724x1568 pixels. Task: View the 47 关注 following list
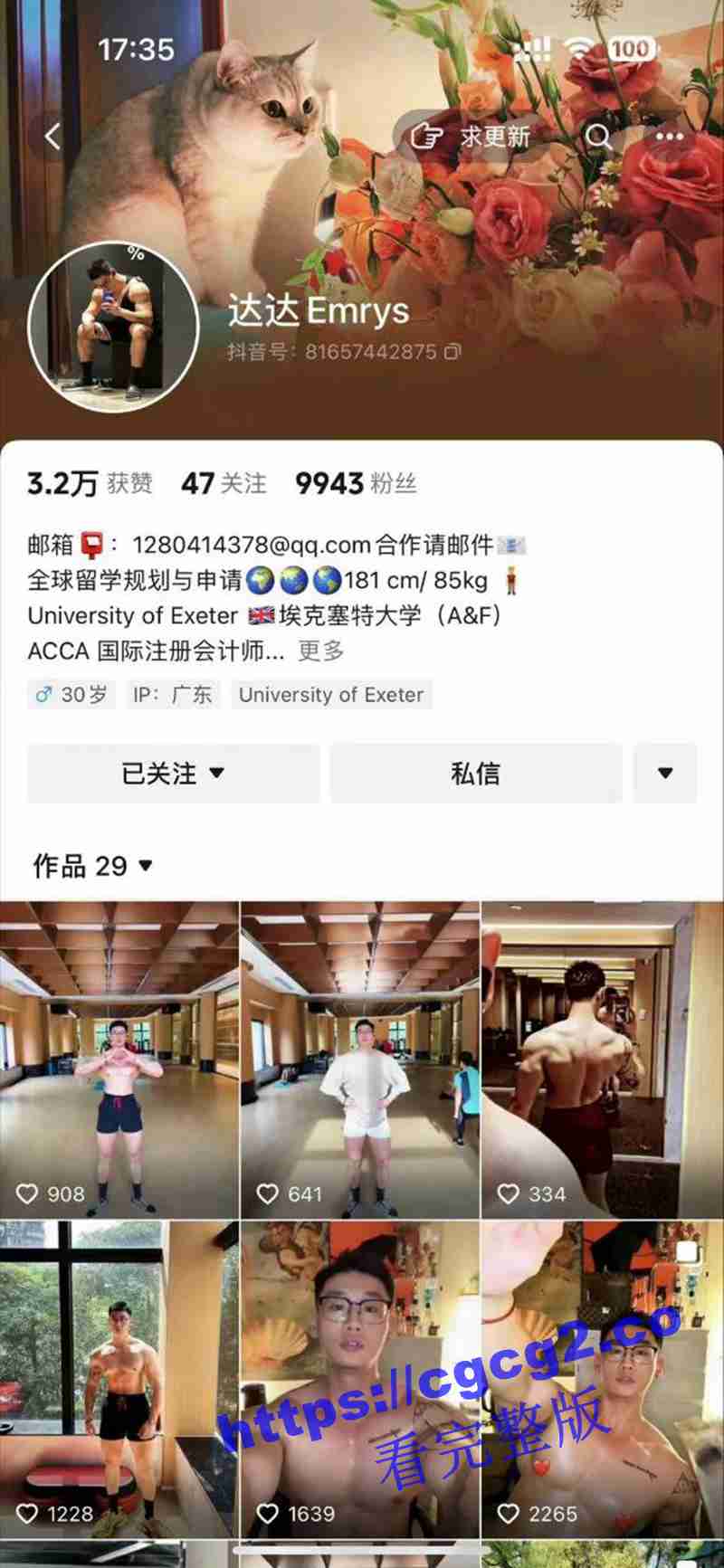[x=224, y=484]
